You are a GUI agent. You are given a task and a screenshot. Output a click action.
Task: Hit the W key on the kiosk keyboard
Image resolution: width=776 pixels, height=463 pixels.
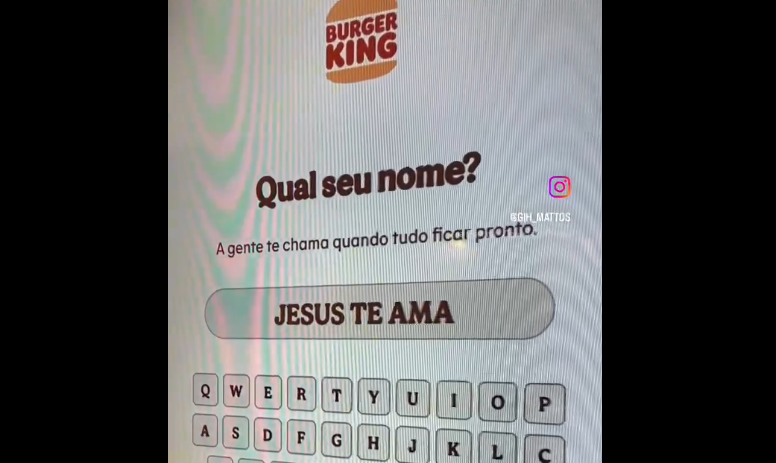point(236,391)
